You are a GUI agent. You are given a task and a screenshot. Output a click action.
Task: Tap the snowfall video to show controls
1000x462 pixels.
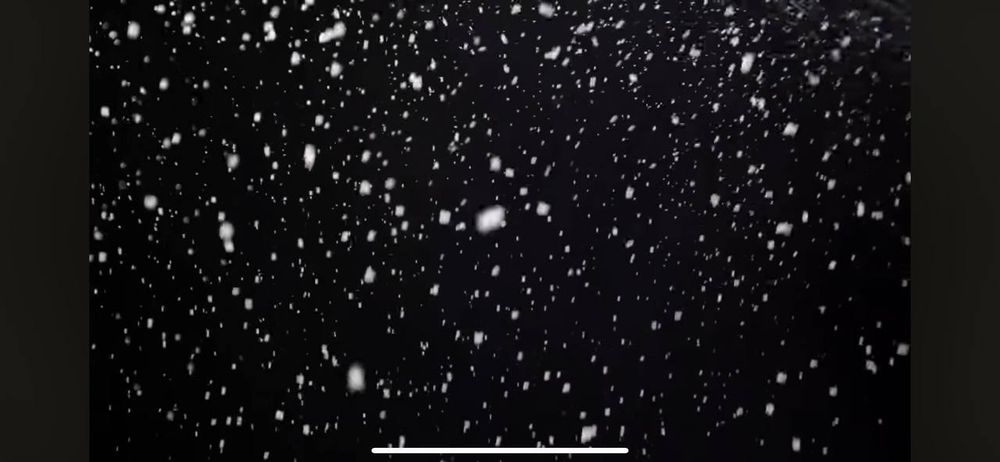(x=499, y=231)
